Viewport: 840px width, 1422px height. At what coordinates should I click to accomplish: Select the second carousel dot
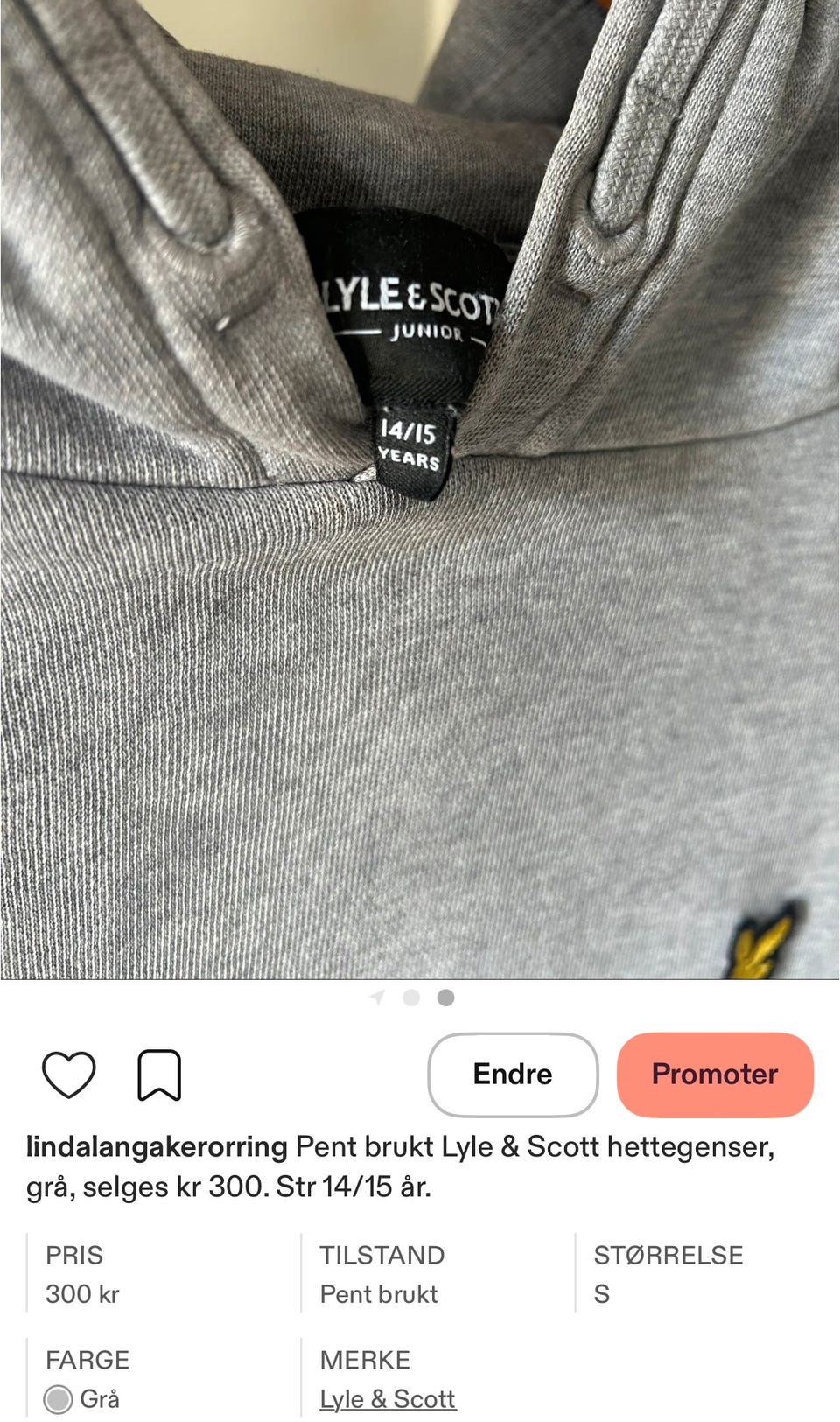[x=411, y=997]
